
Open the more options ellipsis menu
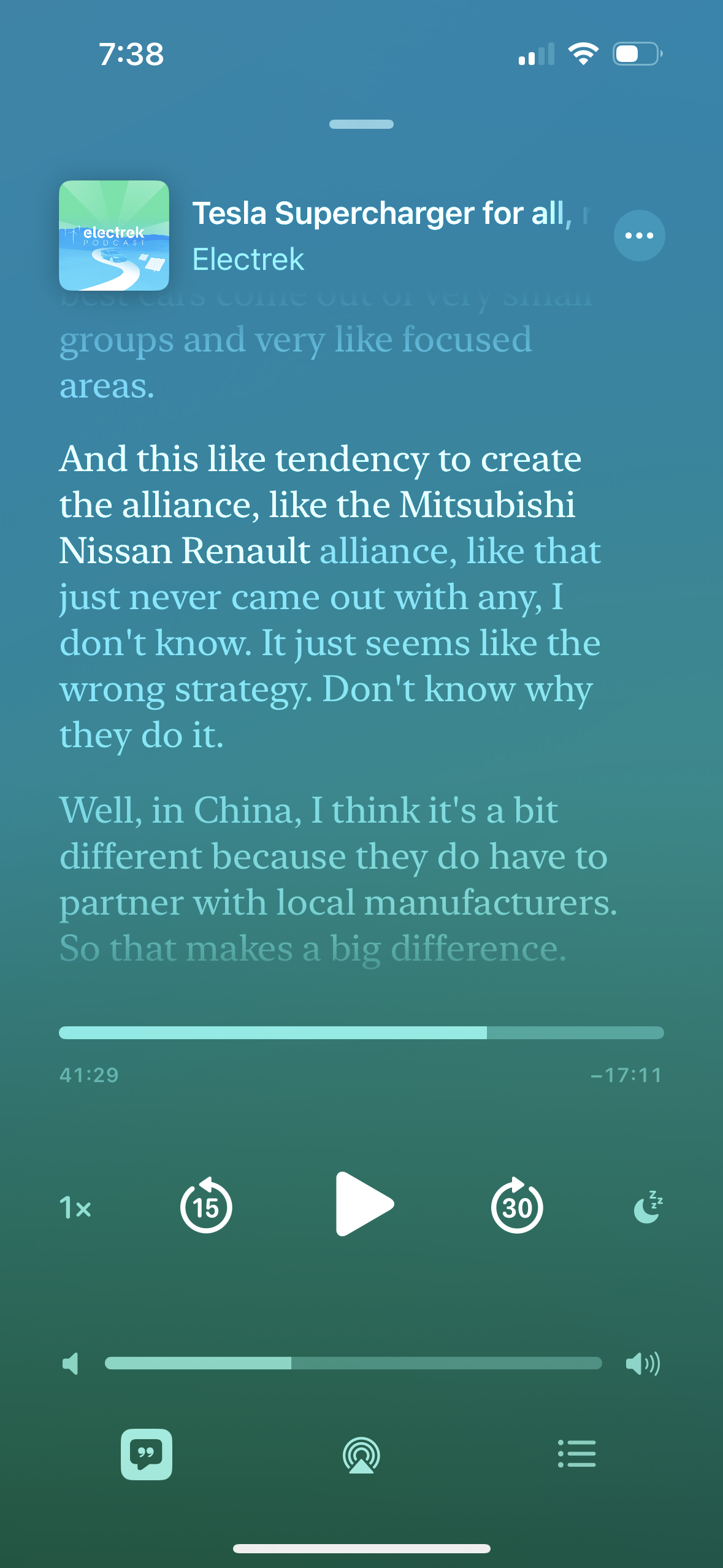tap(639, 236)
